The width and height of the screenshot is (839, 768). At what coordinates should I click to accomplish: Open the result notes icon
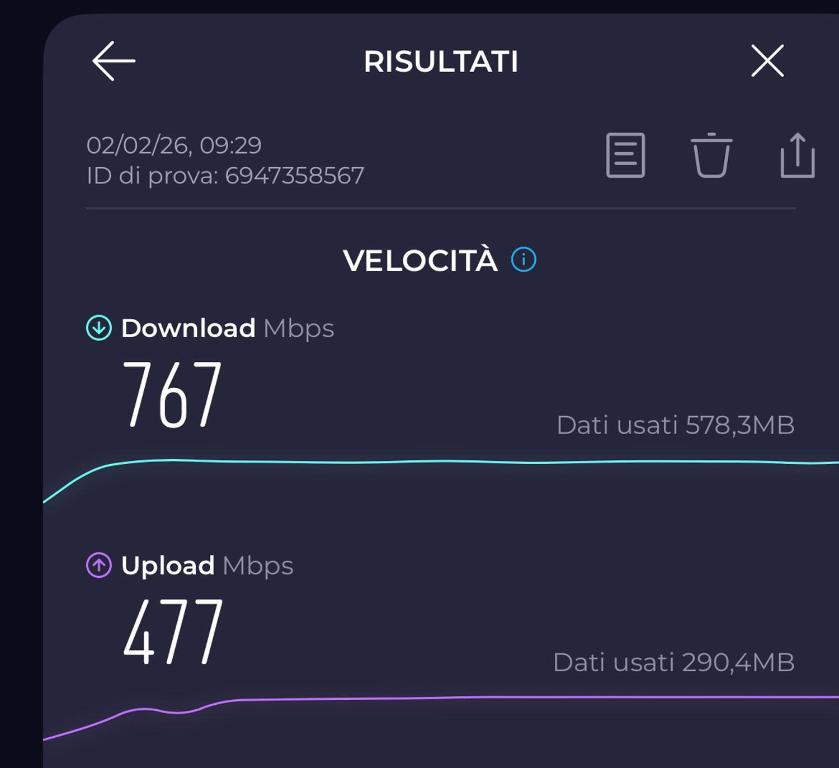(x=625, y=155)
